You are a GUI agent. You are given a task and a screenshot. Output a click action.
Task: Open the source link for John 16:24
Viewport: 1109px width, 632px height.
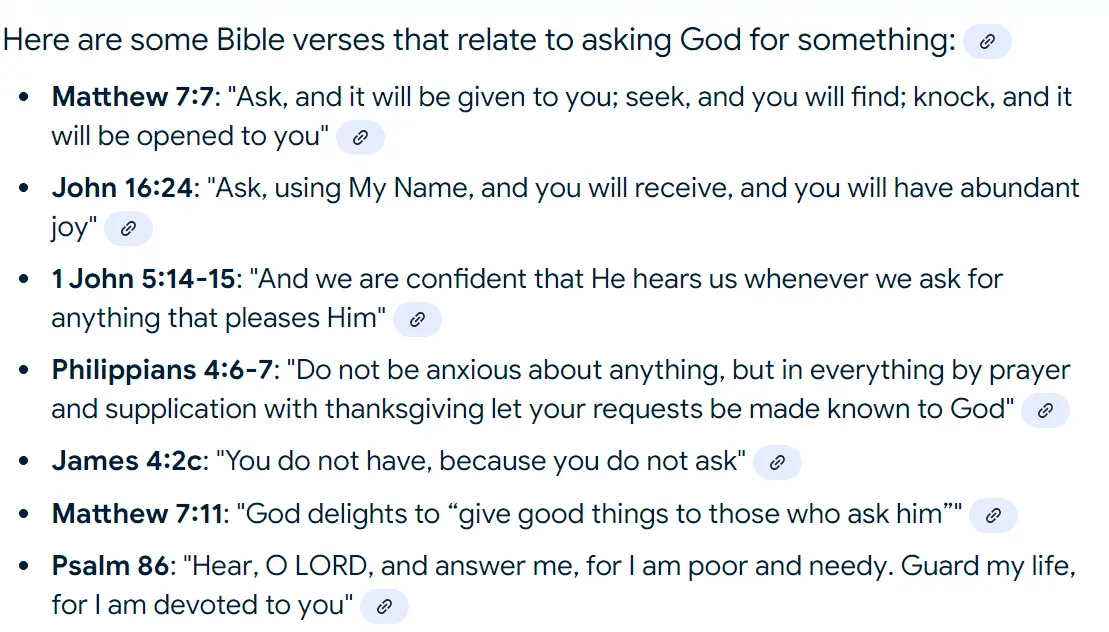[128, 229]
